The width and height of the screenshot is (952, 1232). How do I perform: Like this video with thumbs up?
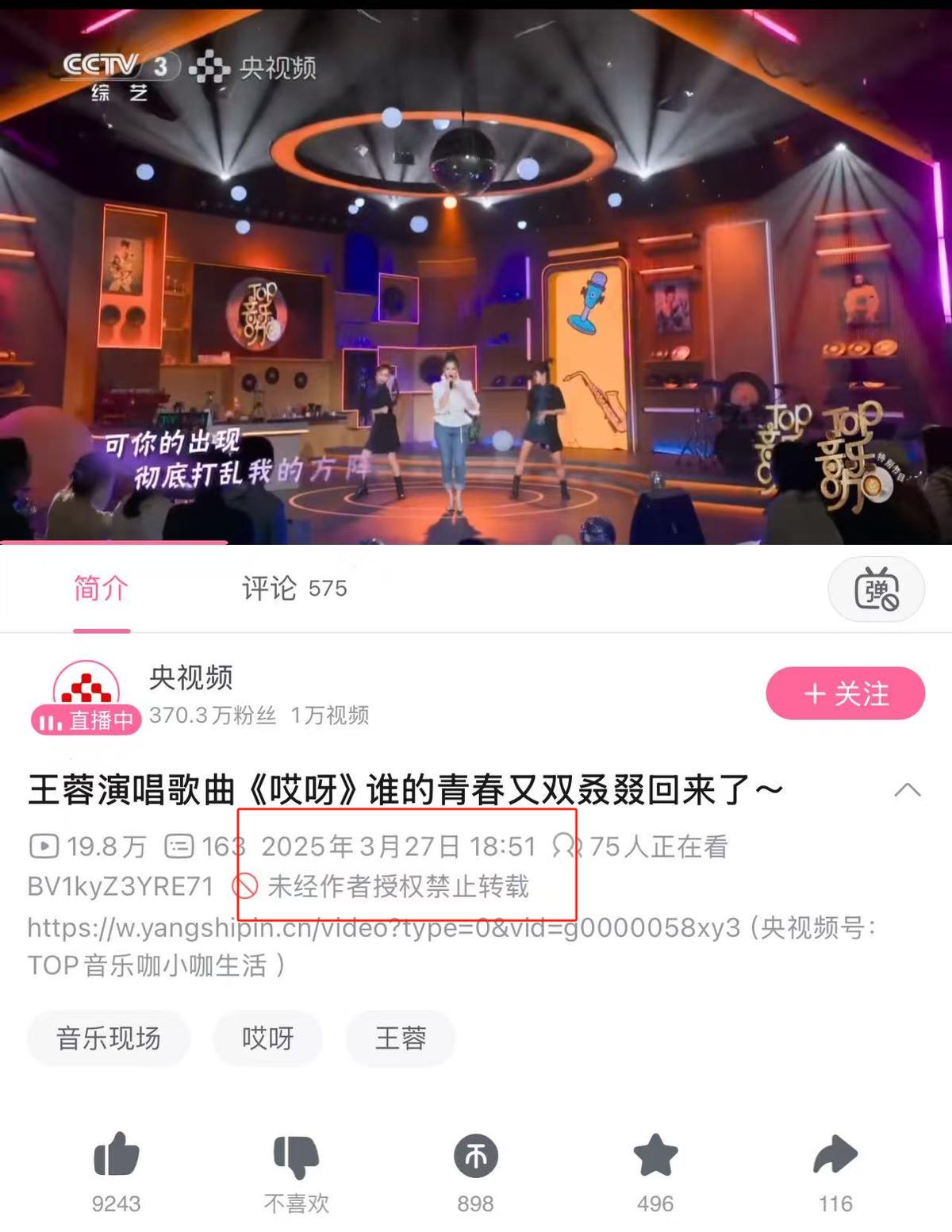[x=117, y=1156]
